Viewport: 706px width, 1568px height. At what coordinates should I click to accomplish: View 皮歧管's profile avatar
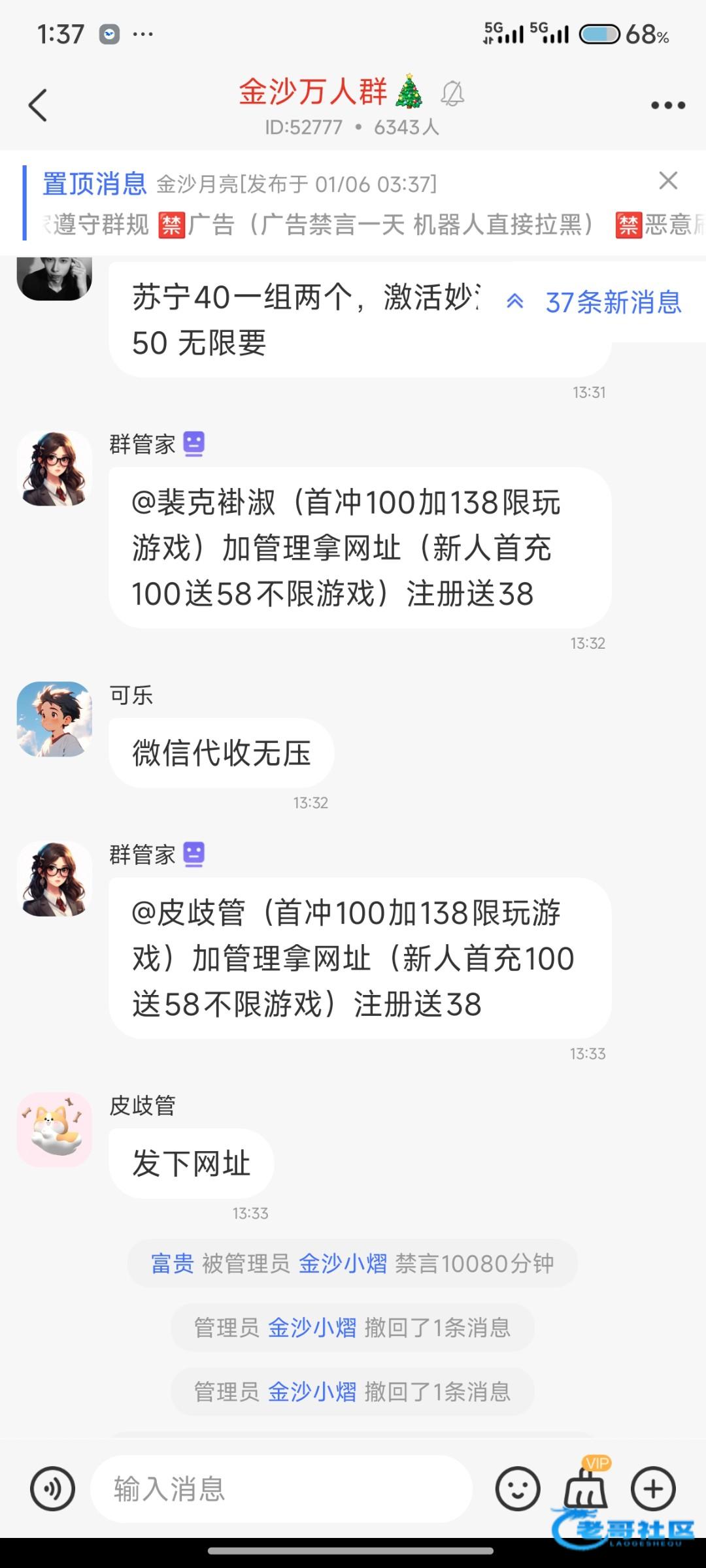click(x=54, y=1130)
